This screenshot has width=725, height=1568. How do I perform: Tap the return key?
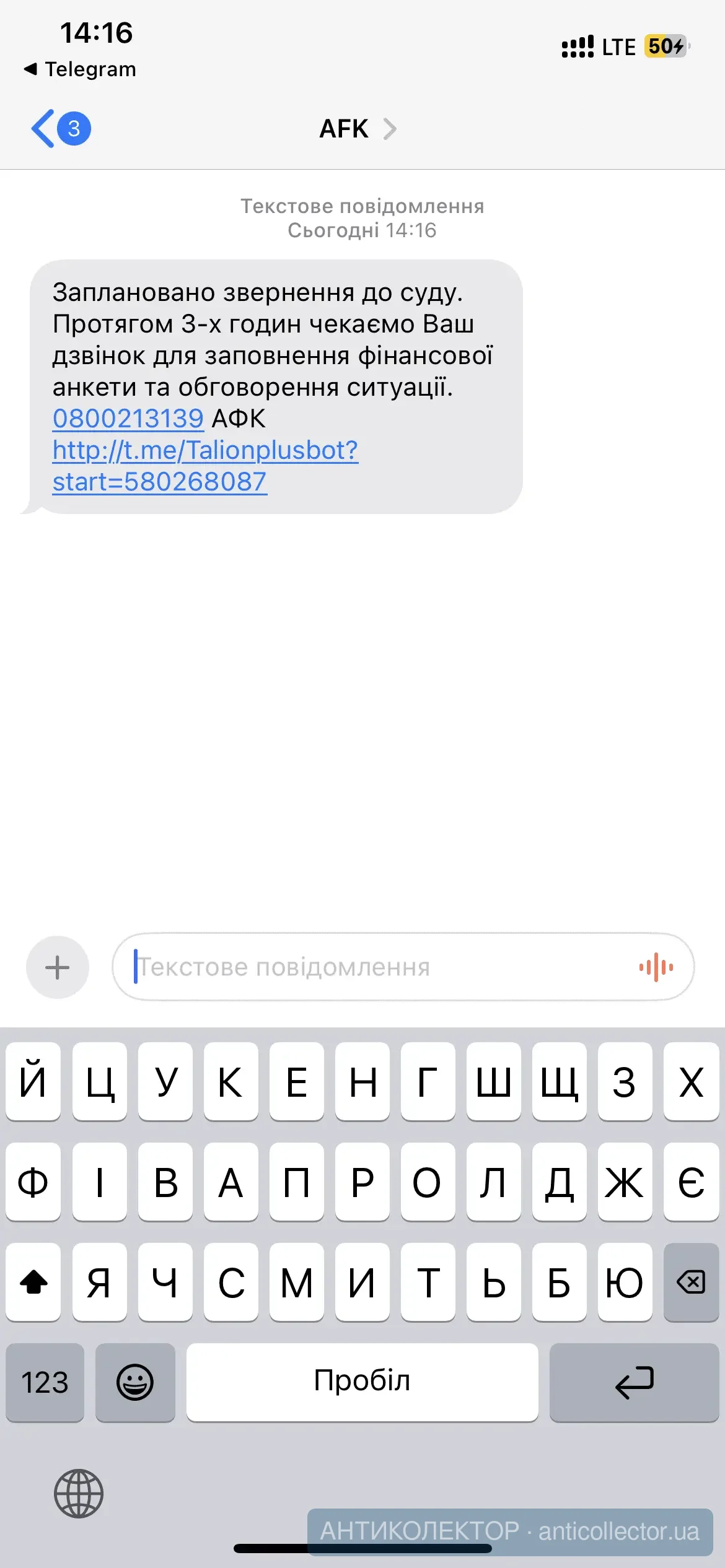[634, 1382]
